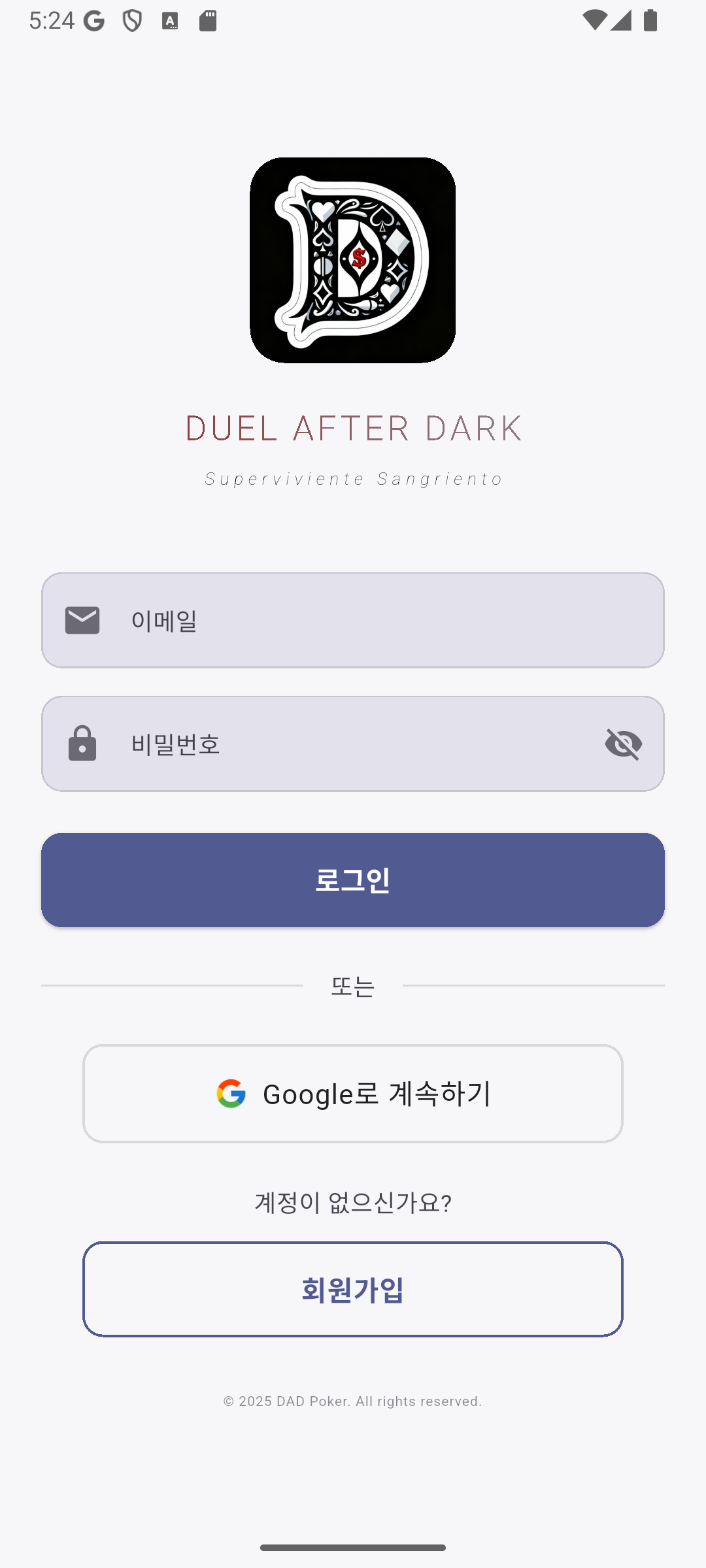Click the cellular signal indicator
The width and height of the screenshot is (706, 1568).
(x=621, y=20)
